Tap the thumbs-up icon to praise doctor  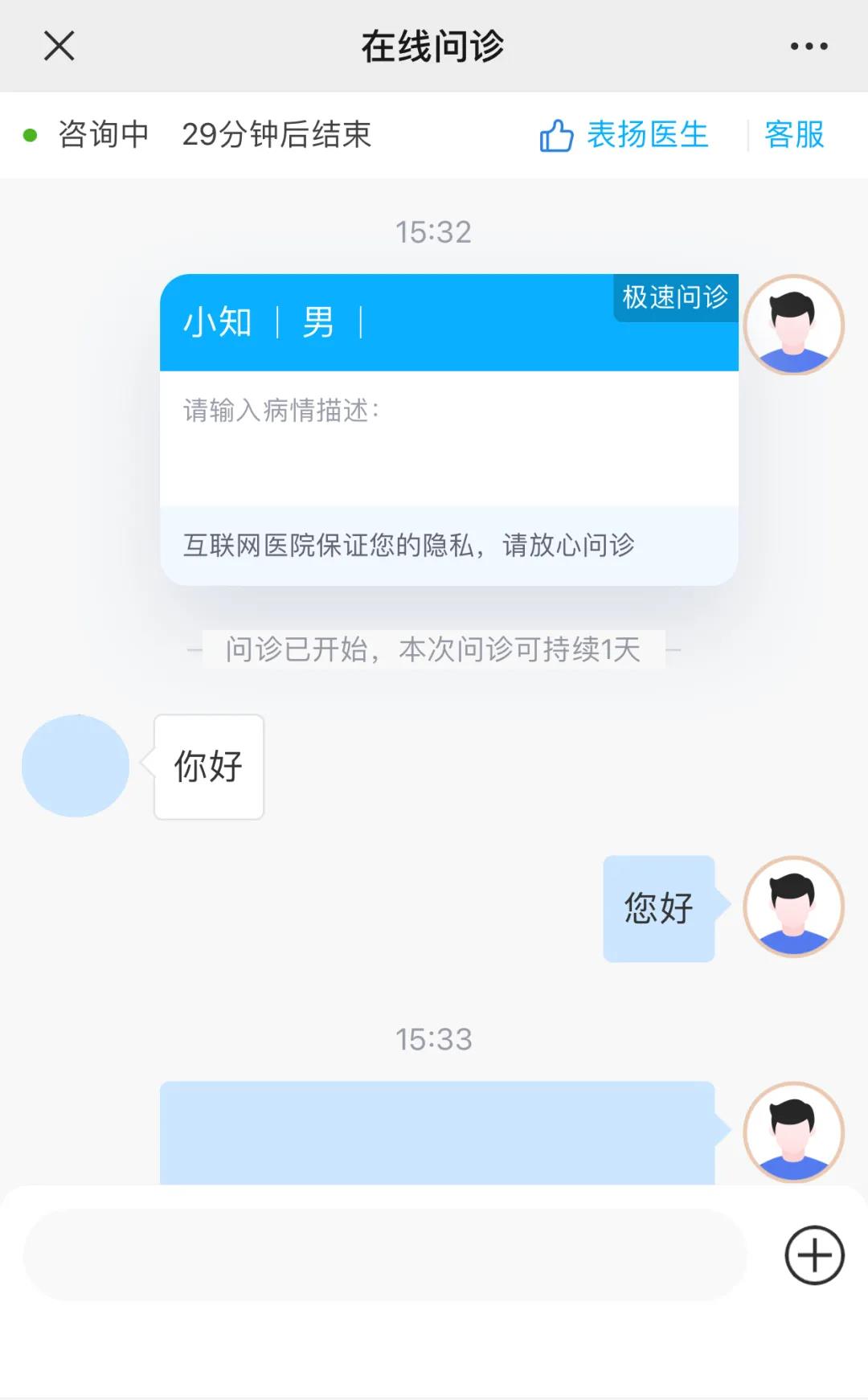(556, 134)
